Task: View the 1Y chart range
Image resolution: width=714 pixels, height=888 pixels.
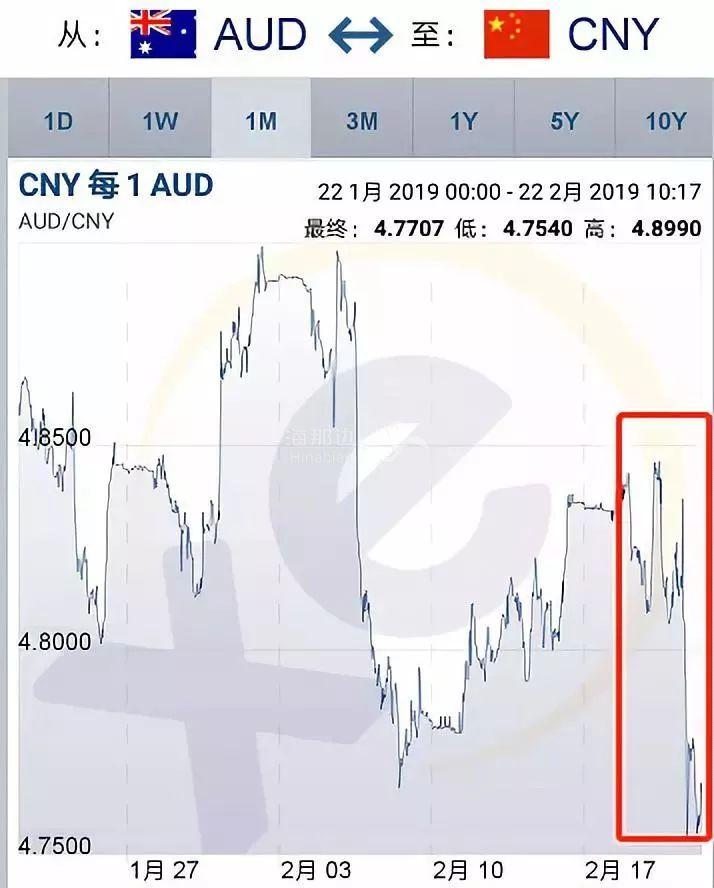Action: coord(463,121)
